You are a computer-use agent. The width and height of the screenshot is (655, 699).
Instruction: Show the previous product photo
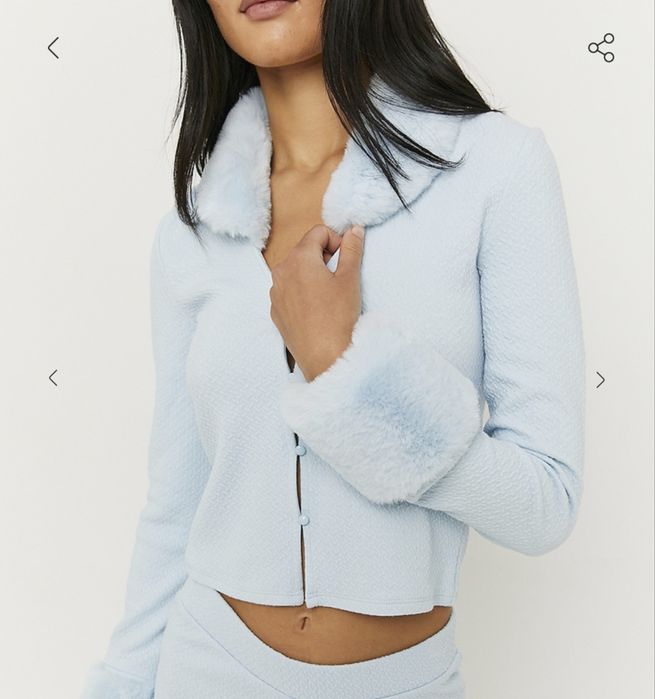tap(53, 378)
